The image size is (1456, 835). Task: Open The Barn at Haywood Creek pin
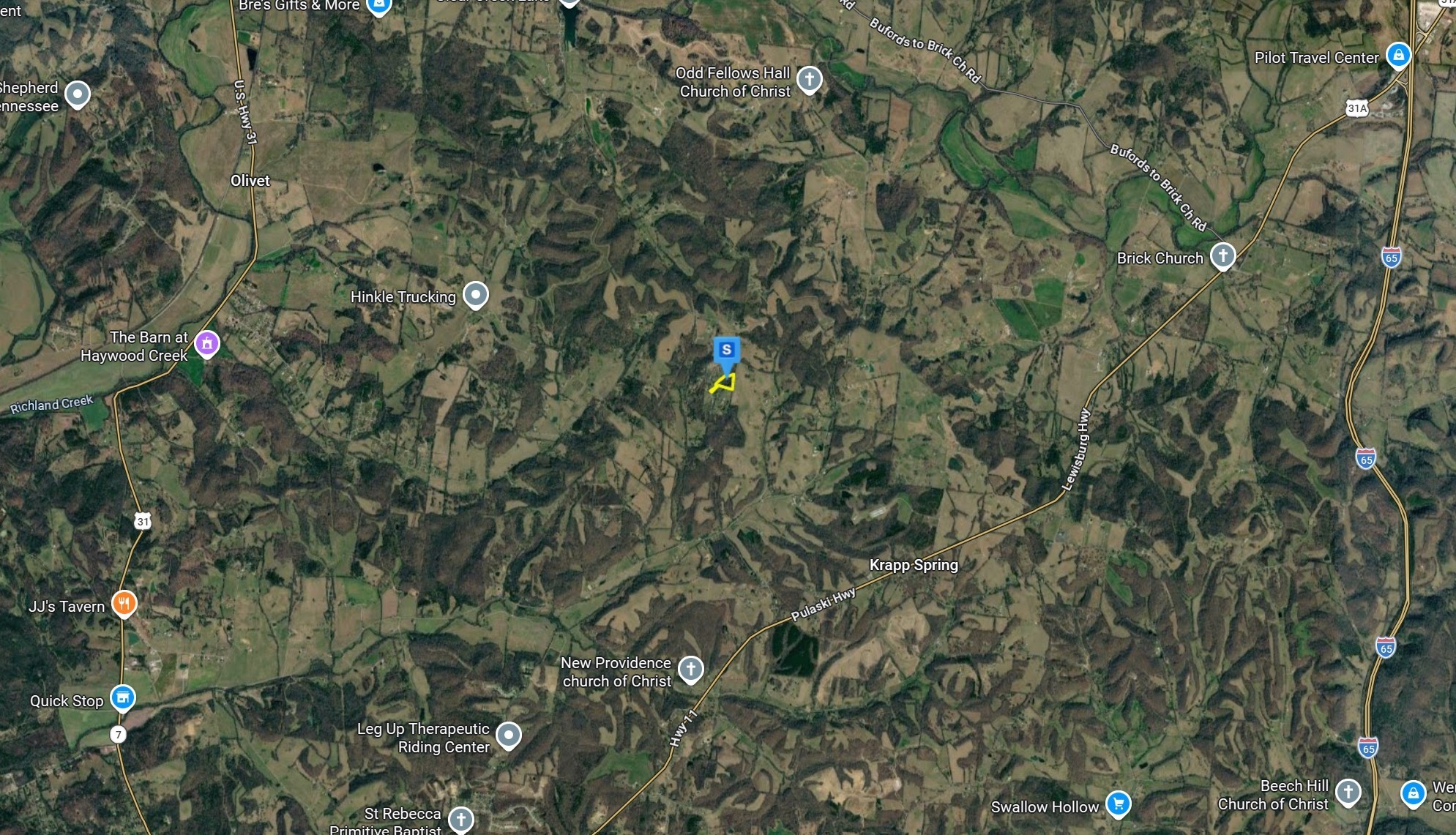pyautogui.click(x=207, y=343)
